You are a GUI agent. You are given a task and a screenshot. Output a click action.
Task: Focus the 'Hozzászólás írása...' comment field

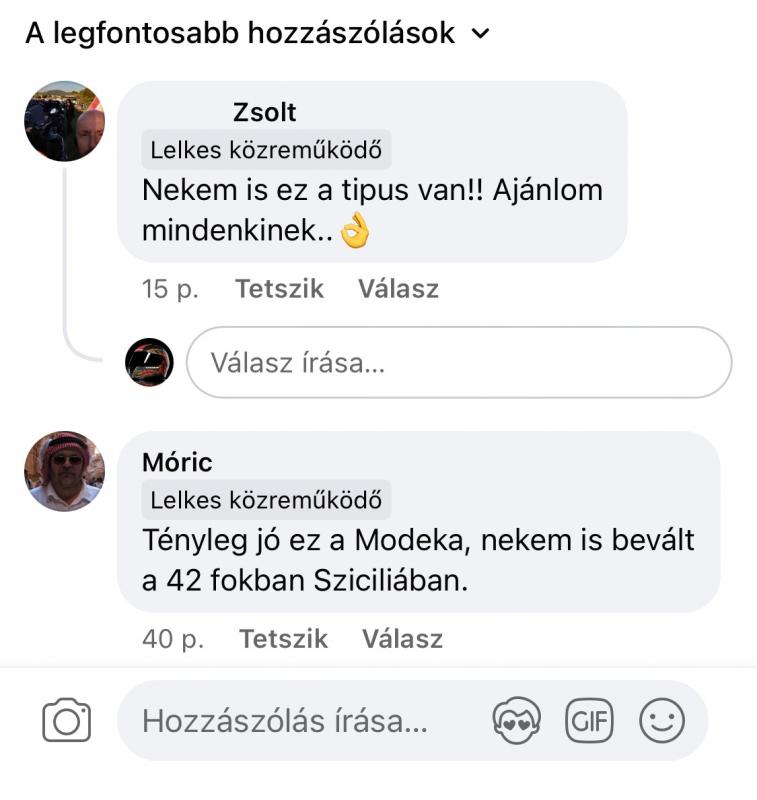[300, 721]
